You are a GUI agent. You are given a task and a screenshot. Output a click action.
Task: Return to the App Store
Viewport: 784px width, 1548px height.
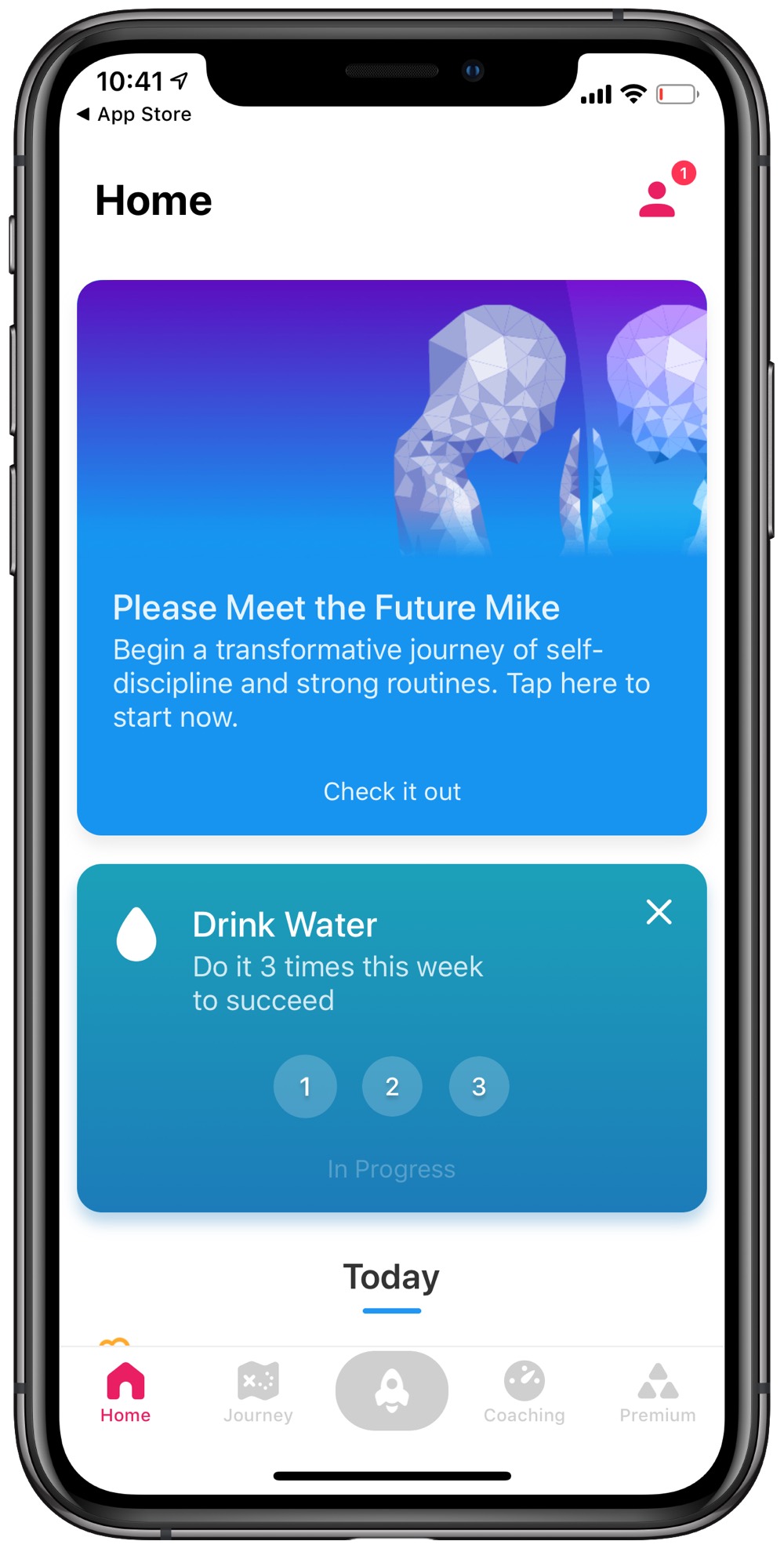(134, 114)
